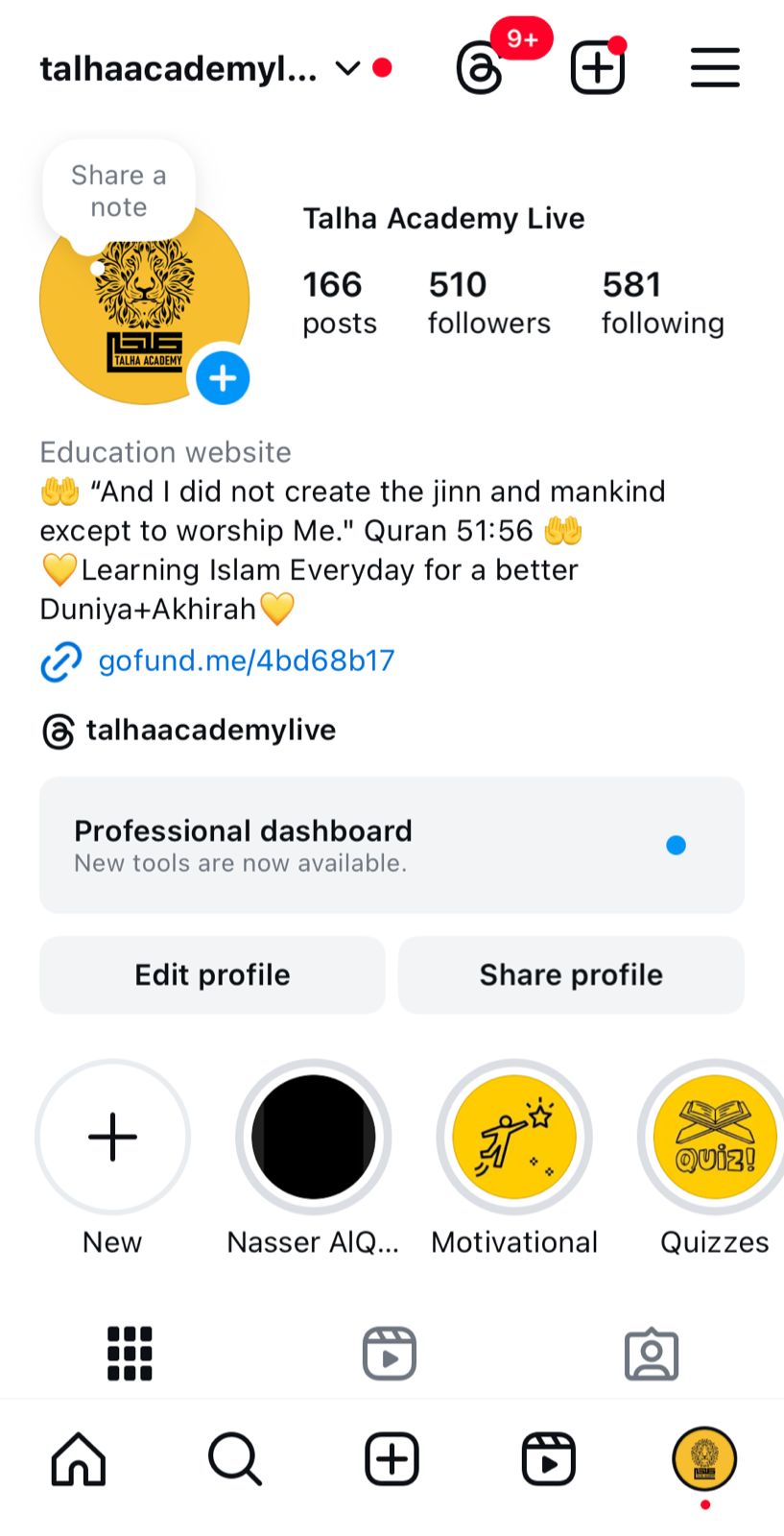The image size is (784, 1536).
Task: Add a story via the blue plus badge
Action: pos(223,378)
